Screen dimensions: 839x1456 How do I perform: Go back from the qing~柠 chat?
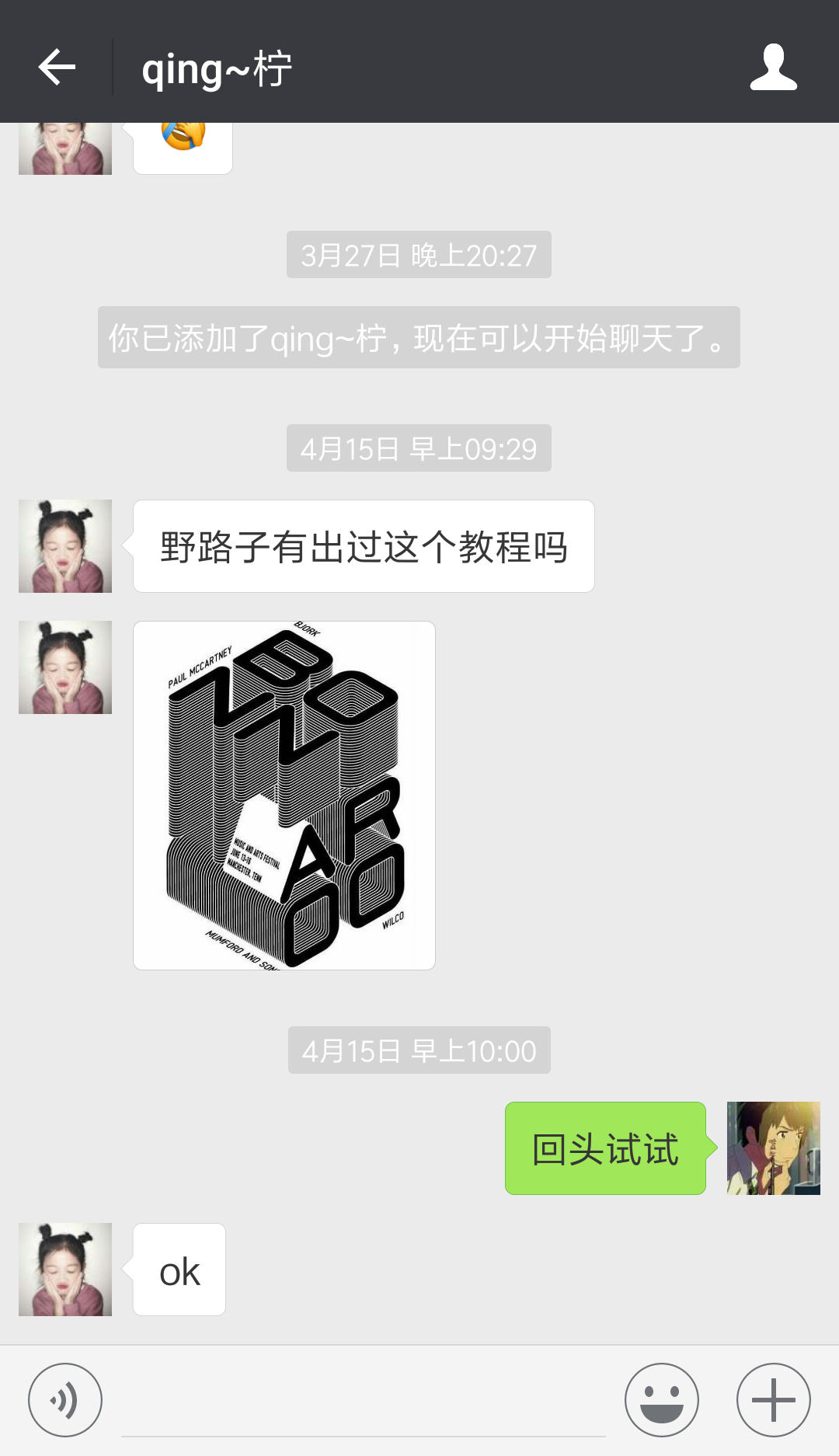coord(57,67)
